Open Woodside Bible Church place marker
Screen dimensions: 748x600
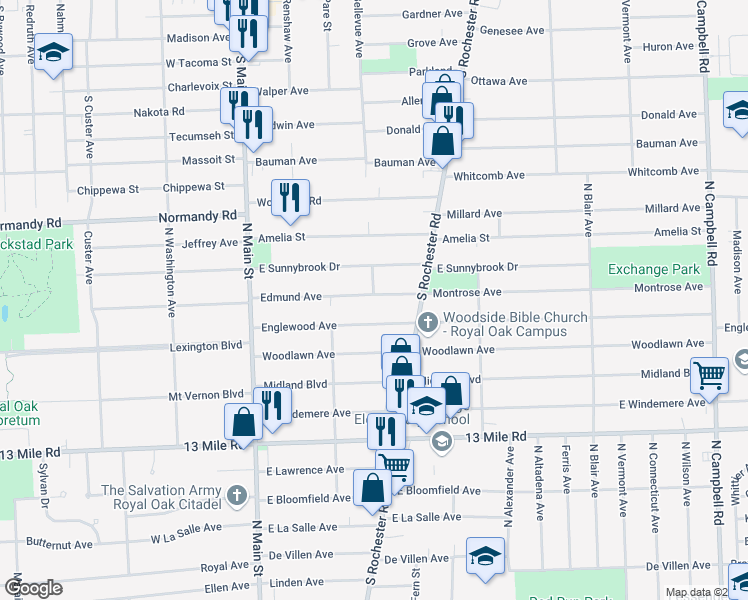coord(428,322)
